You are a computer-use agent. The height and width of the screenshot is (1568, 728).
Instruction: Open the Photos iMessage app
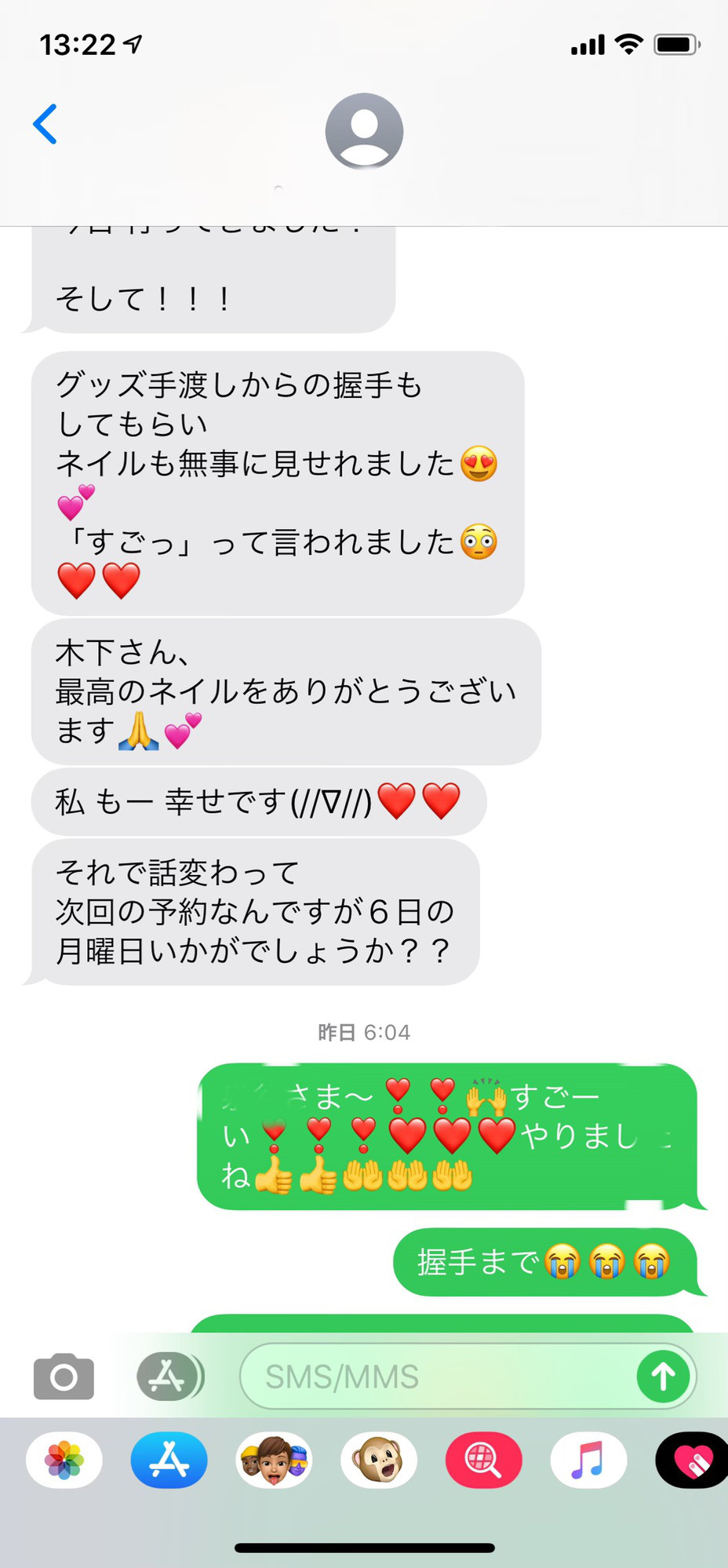click(x=64, y=1460)
